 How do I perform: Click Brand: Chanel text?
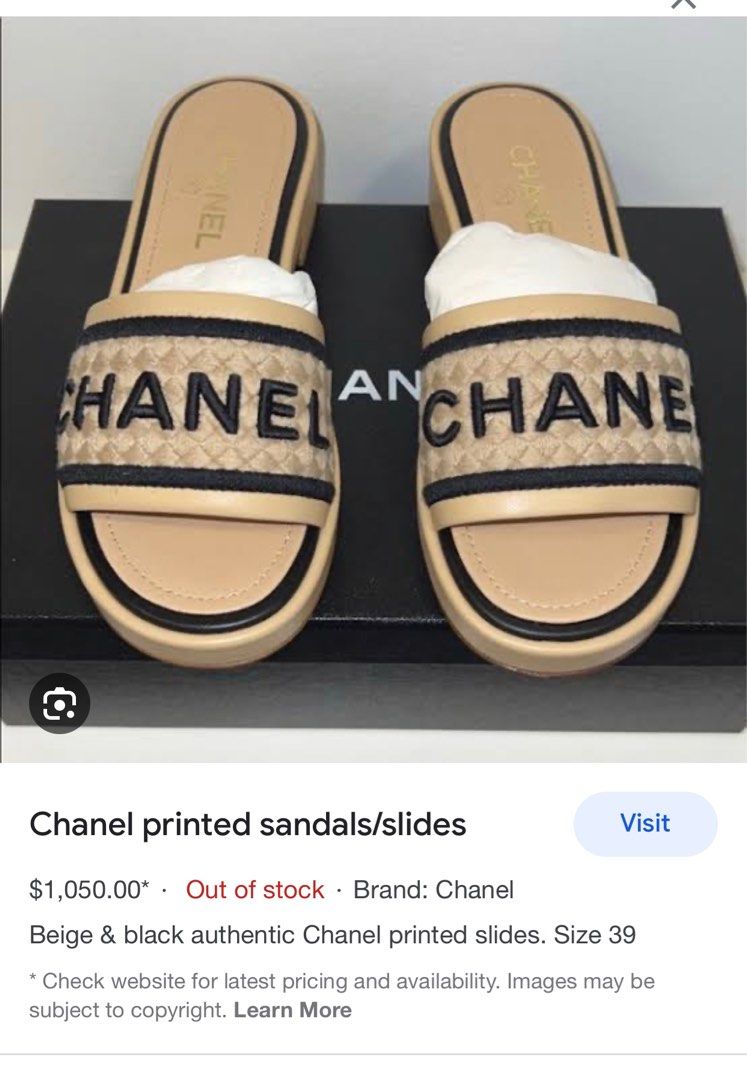434,889
